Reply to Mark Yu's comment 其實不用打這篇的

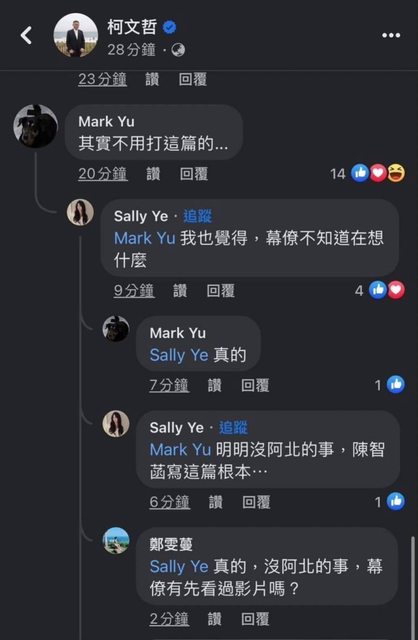pyautogui.click(x=194, y=174)
